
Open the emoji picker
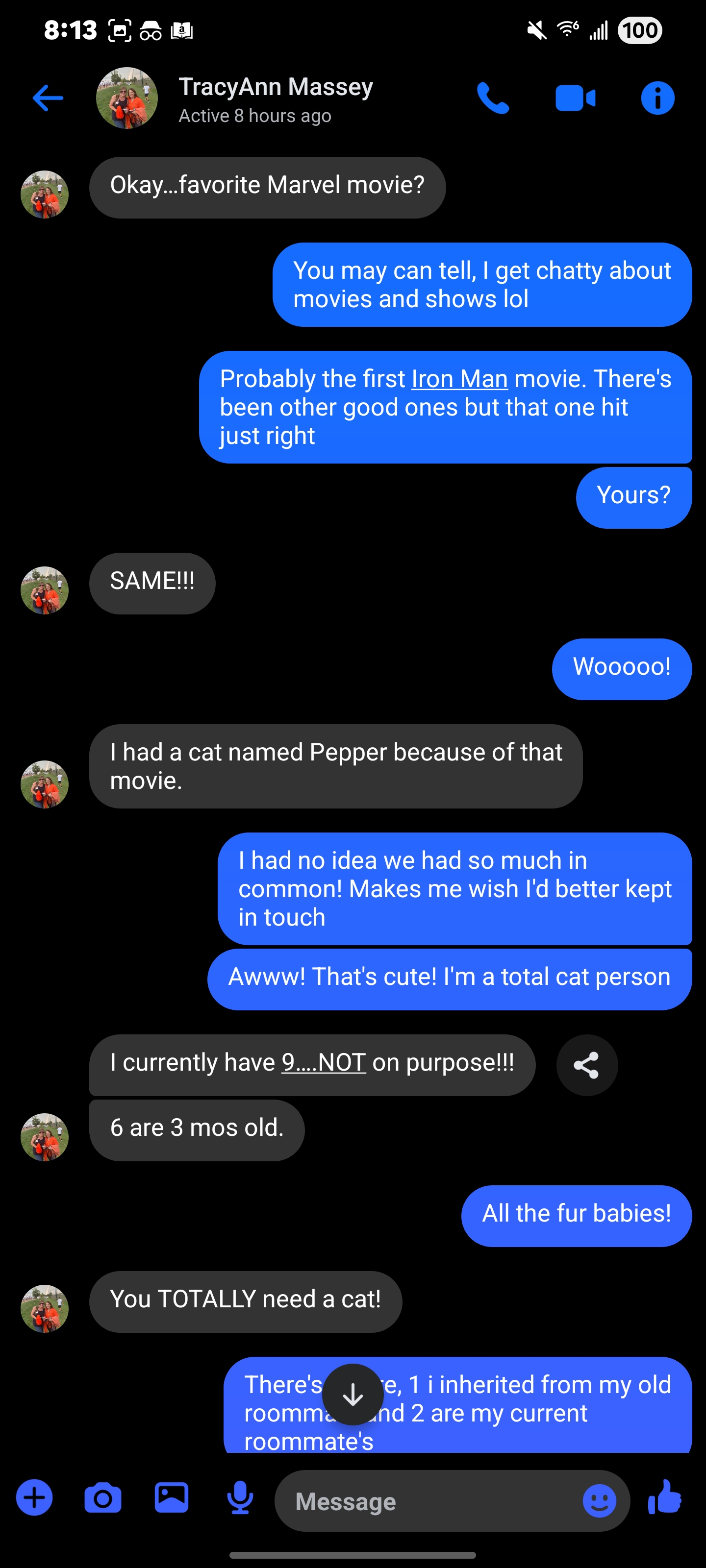(x=600, y=1500)
